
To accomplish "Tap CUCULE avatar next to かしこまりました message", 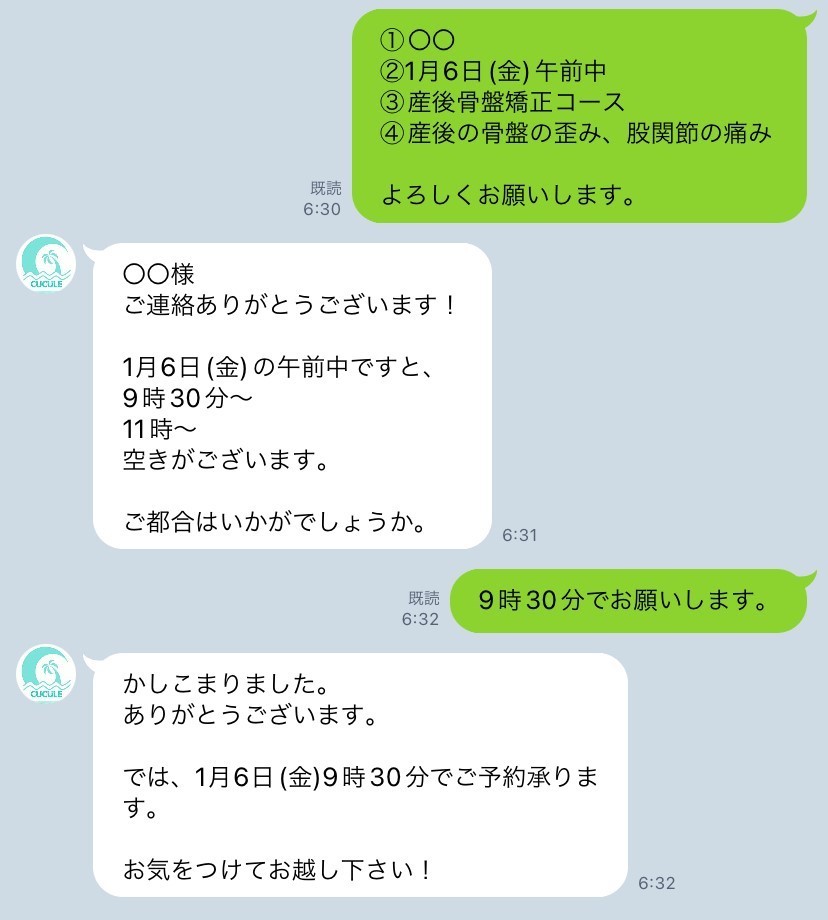I will pos(47,675).
